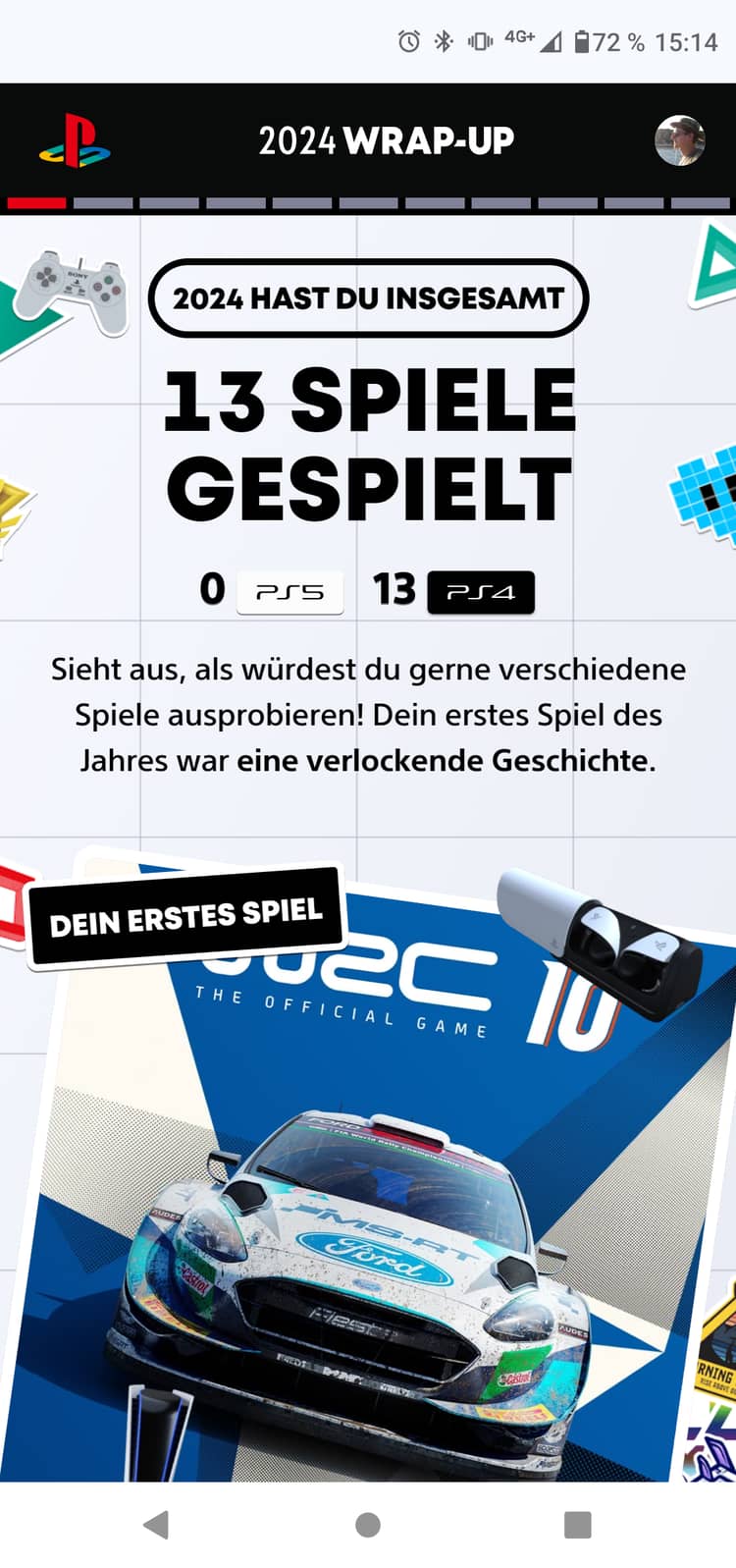Open the profile avatar in the header
Viewport: 736px width, 1568px height.
[680, 140]
